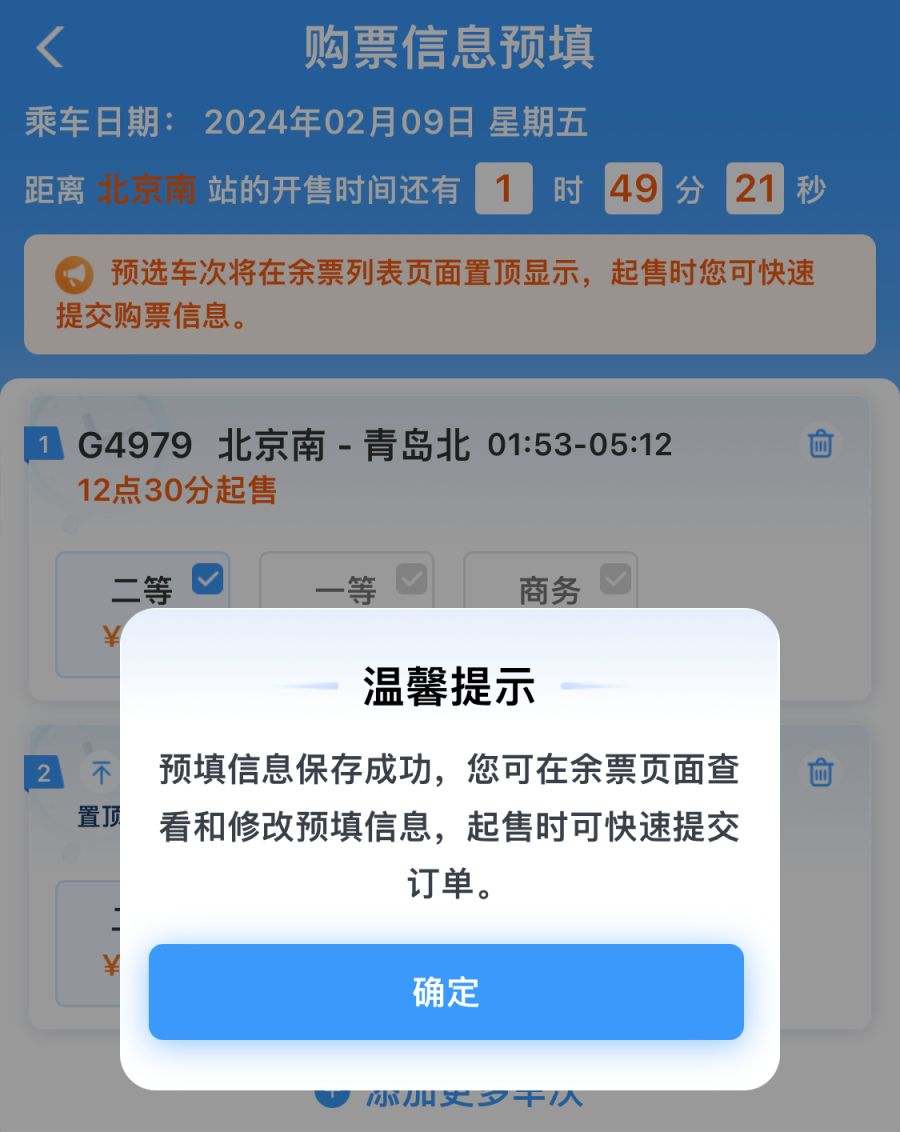This screenshot has width=900, height=1132.
Task: Toggle 商务 seat checkbox for G4979
Action: click(x=615, y=578)
